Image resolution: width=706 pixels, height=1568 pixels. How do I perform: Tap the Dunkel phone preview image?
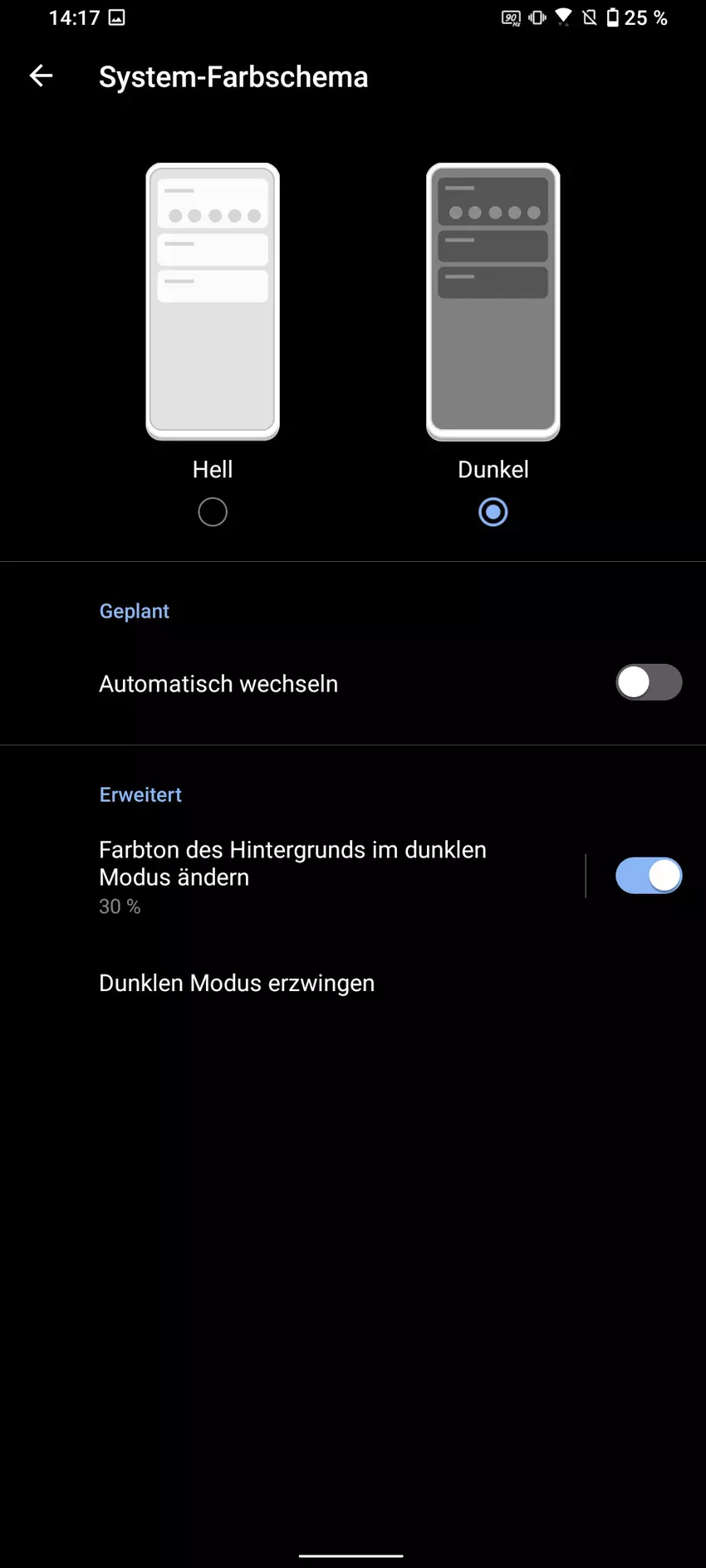[x=493, y=301]
